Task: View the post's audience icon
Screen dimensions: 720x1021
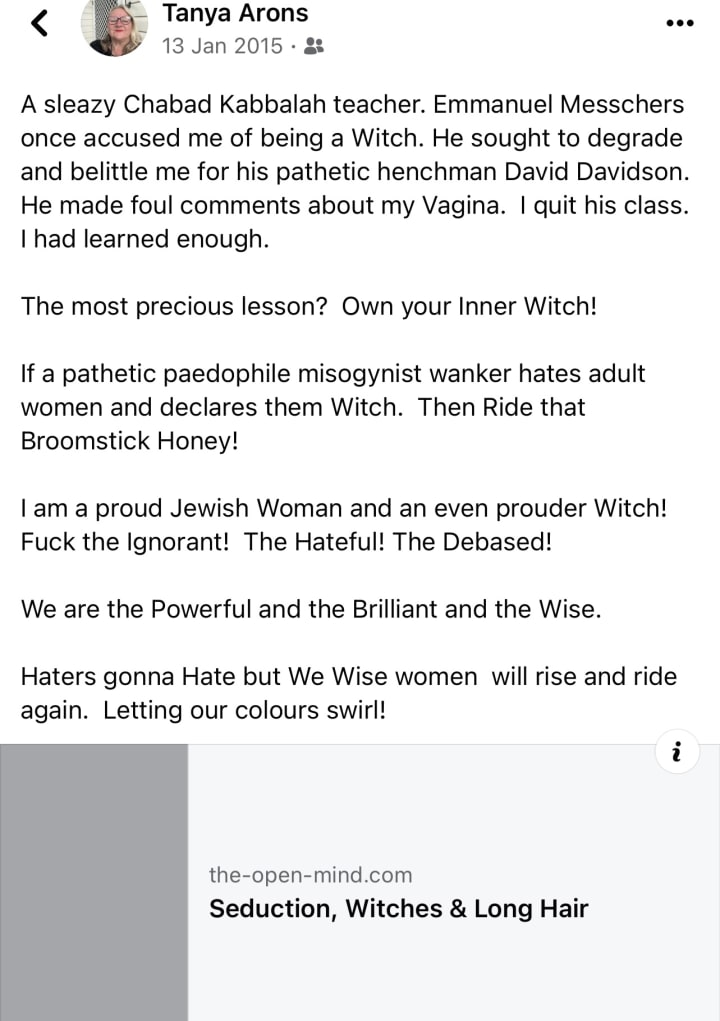Action: click(314, 46)
